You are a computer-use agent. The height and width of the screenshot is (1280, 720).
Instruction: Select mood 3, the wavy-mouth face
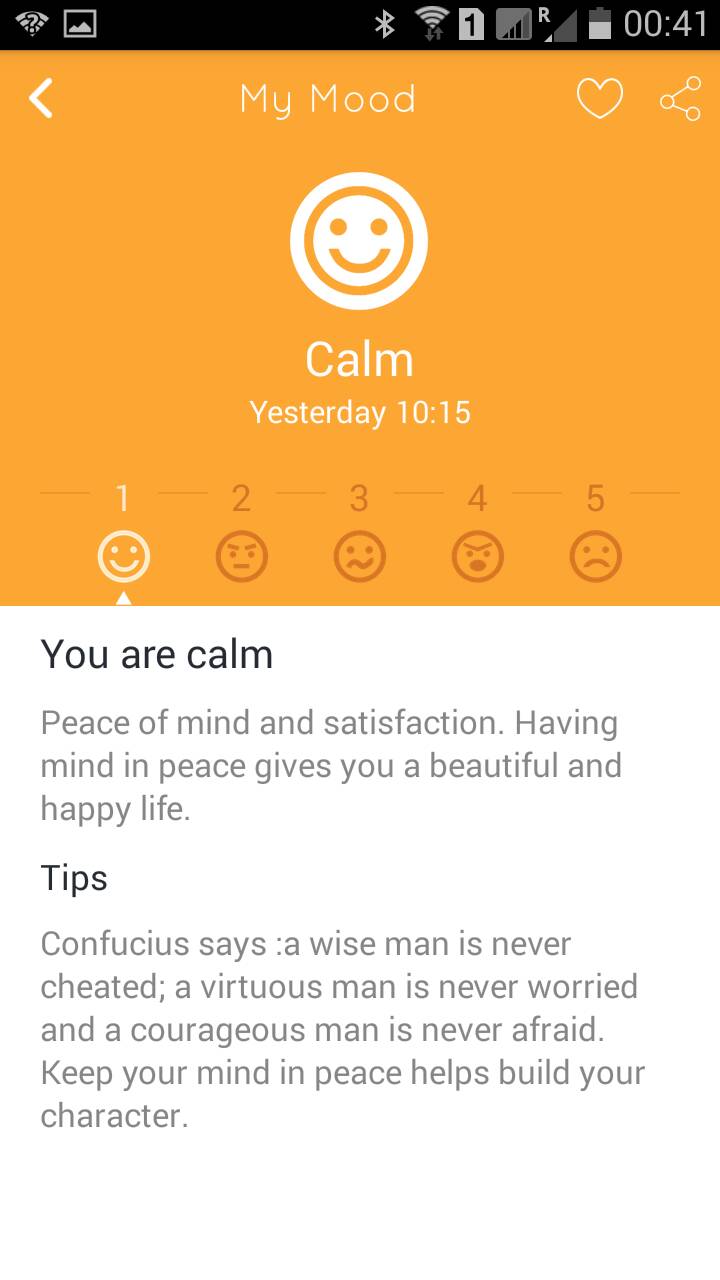click(x=359, y=556)
